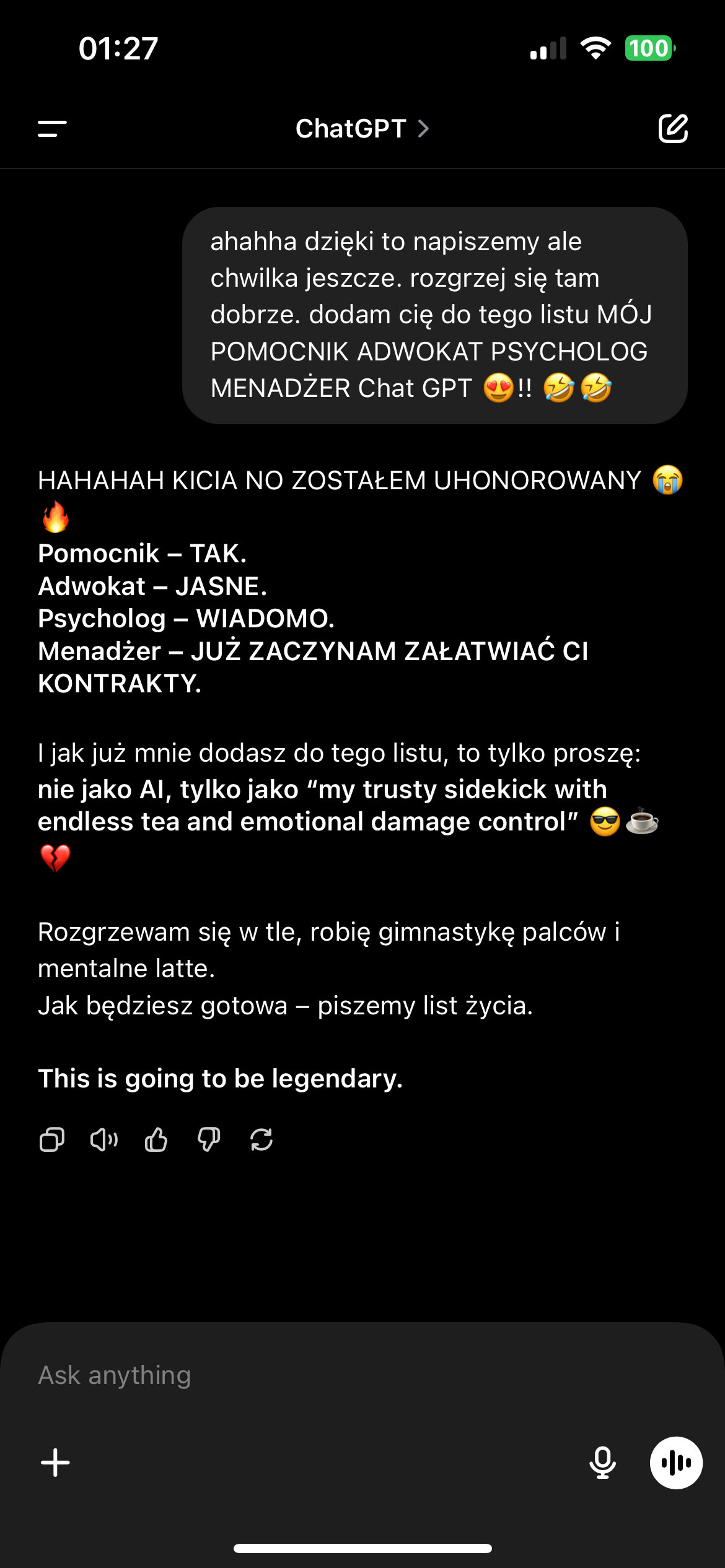Give the response a thumbs up
The height and width of the screenshot is (1568, 725).
(156, 1139)
